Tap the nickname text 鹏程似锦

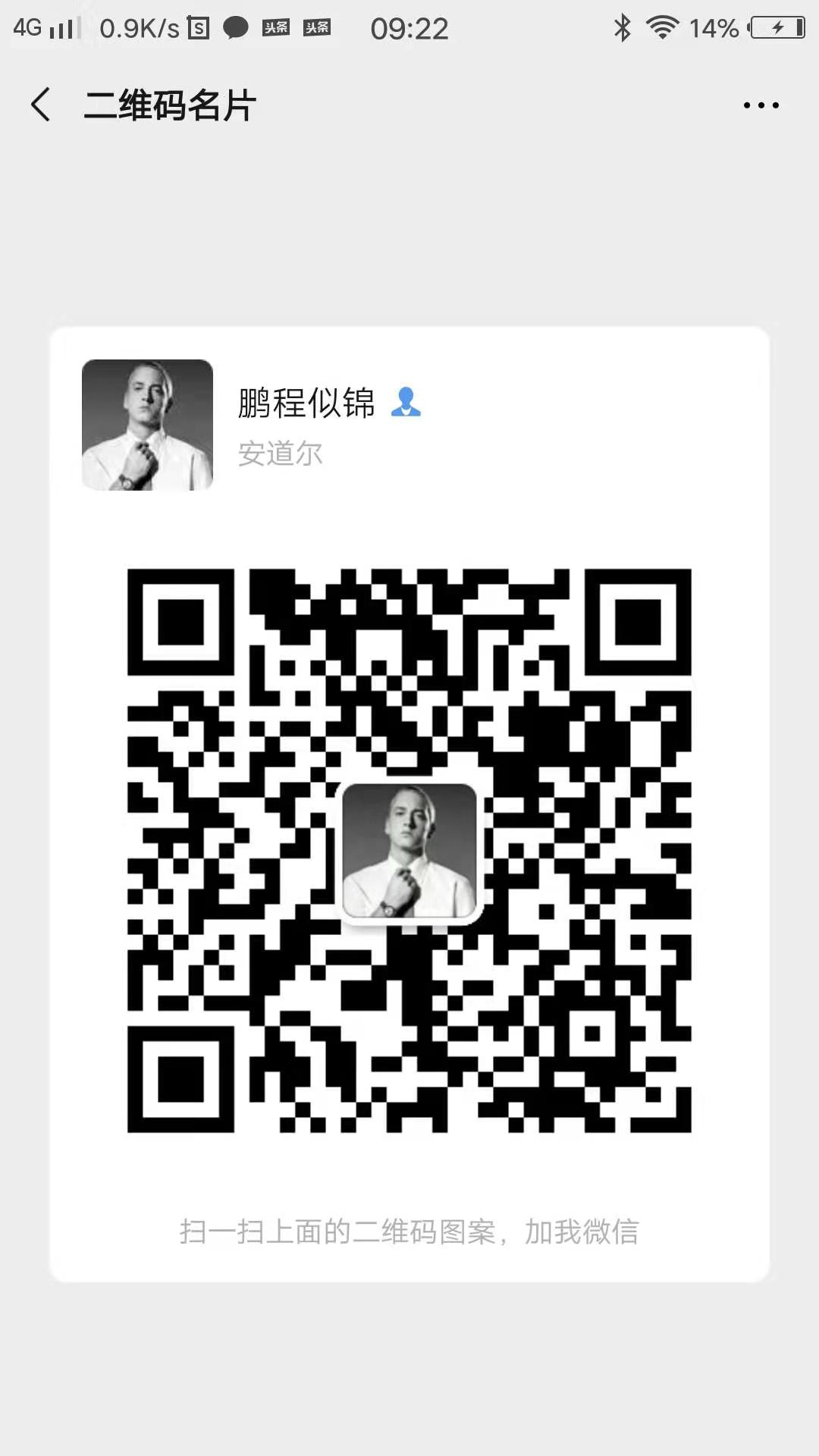pos(307,404)
